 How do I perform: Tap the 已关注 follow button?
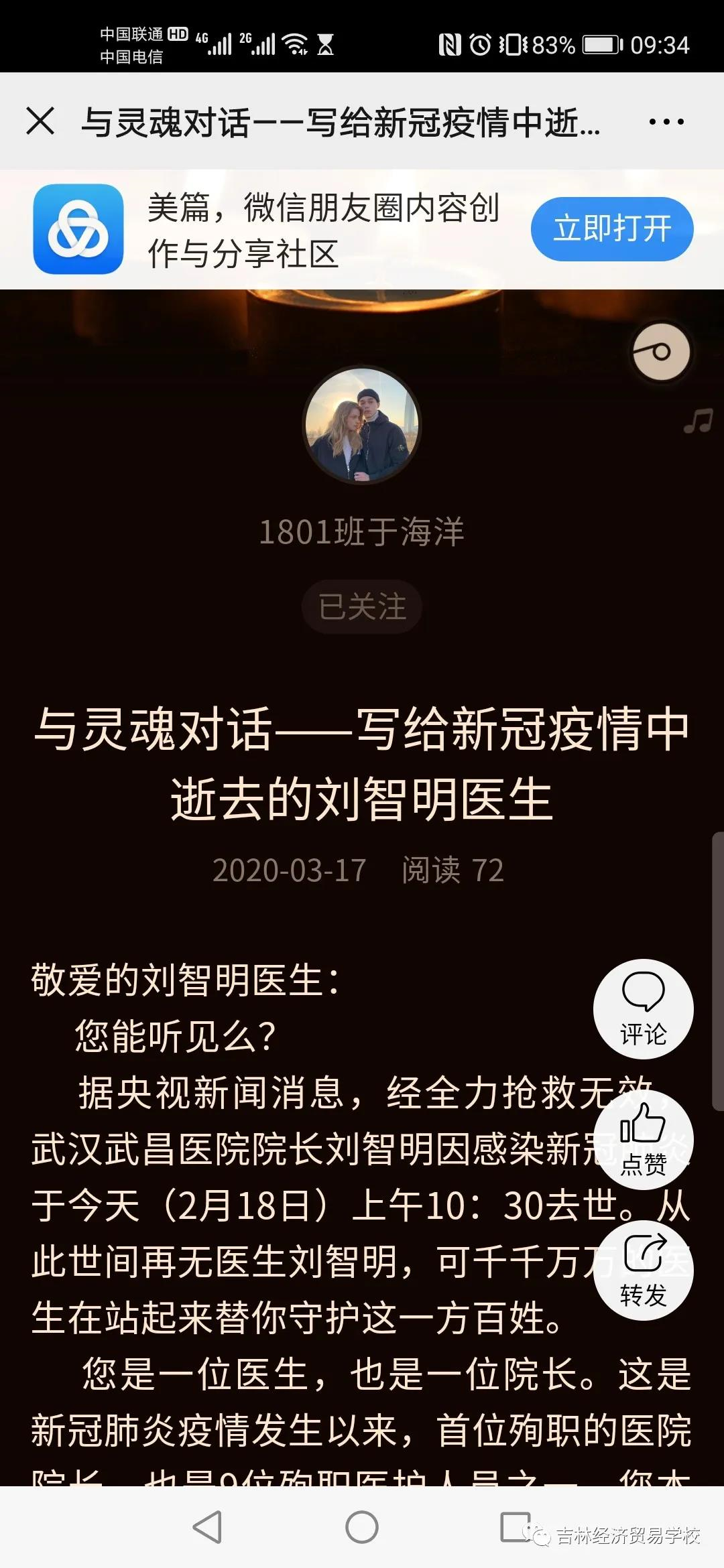click(362, 607)
